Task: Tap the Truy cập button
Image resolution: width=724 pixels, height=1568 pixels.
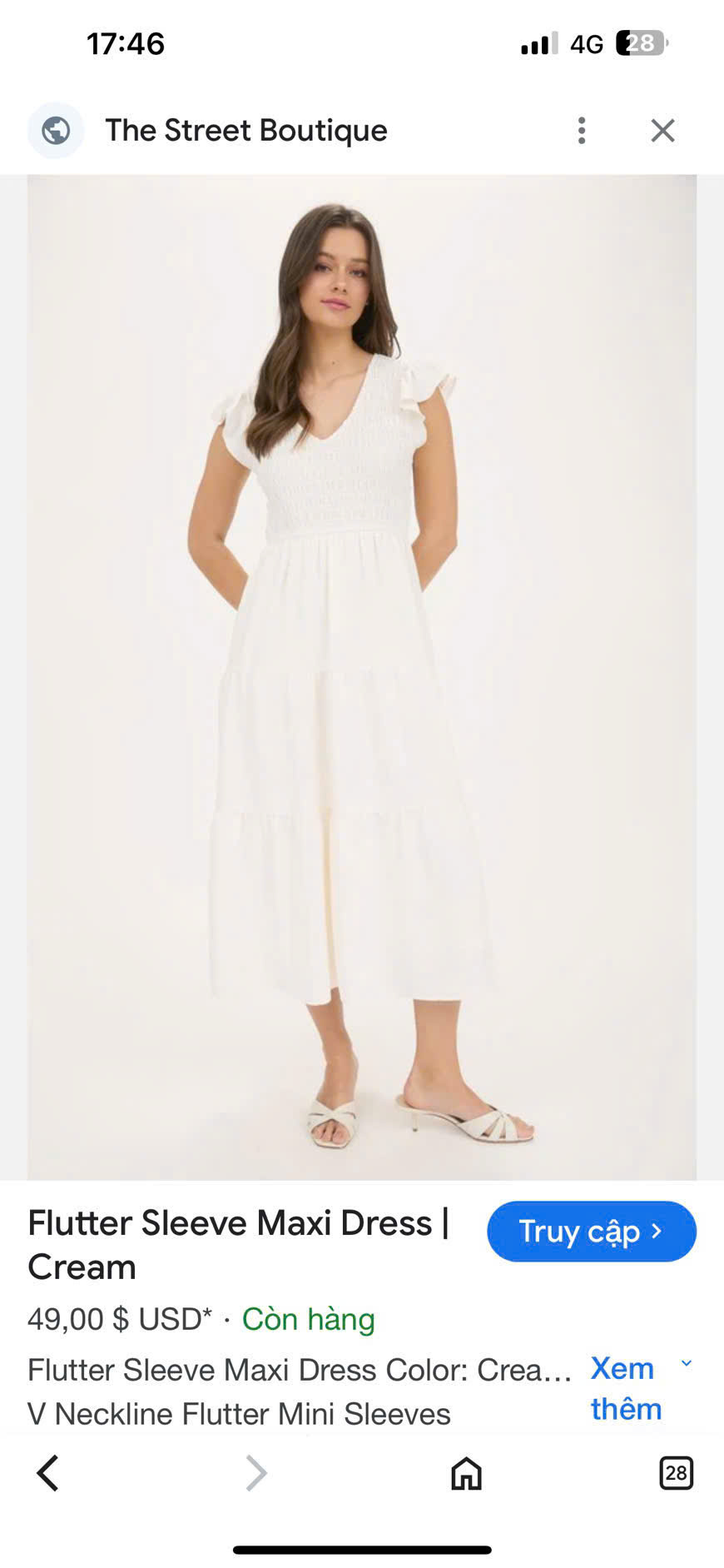Action: click(591, 1231)
